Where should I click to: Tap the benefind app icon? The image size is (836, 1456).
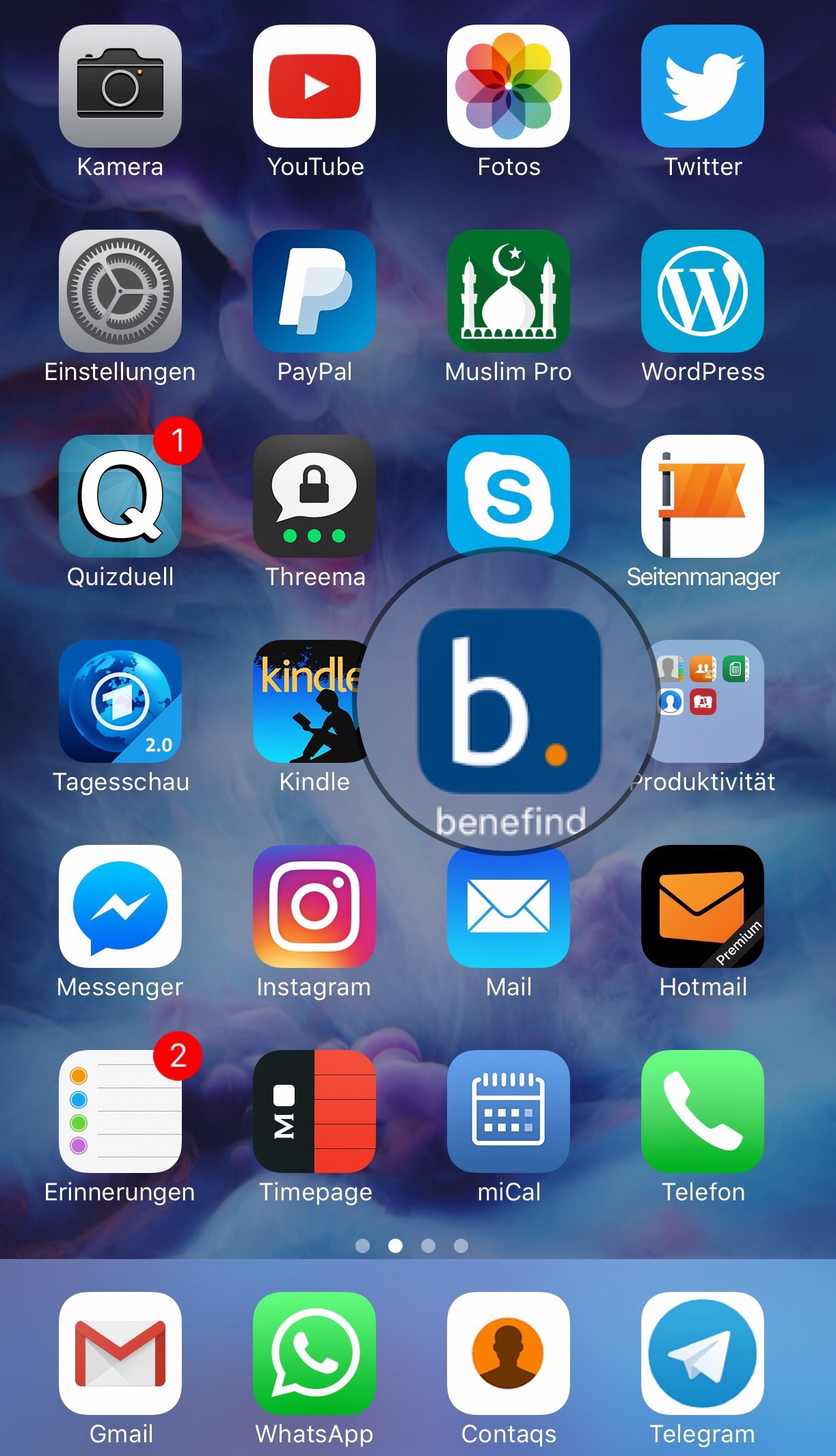click(509, 701)
